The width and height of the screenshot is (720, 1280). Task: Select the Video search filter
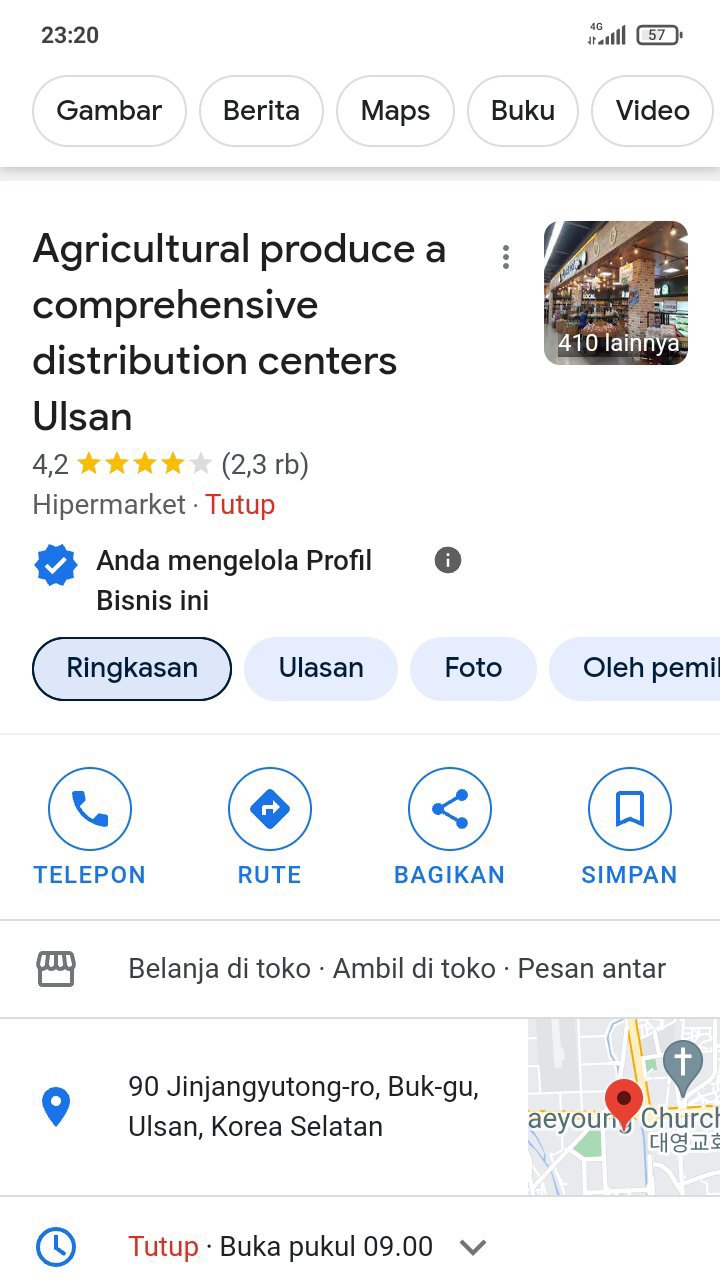[x=653, y=111]
